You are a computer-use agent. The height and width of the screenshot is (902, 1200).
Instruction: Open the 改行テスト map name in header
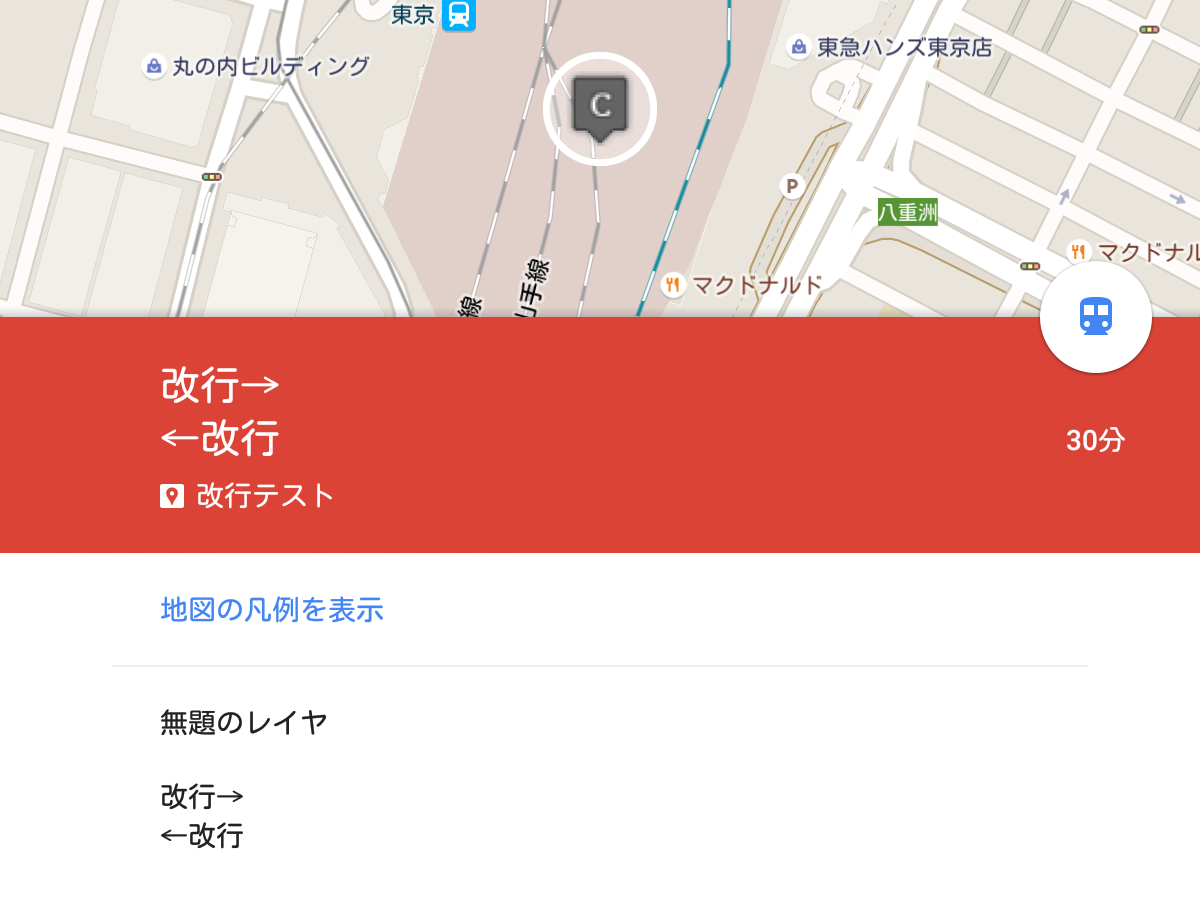[264, 496]
